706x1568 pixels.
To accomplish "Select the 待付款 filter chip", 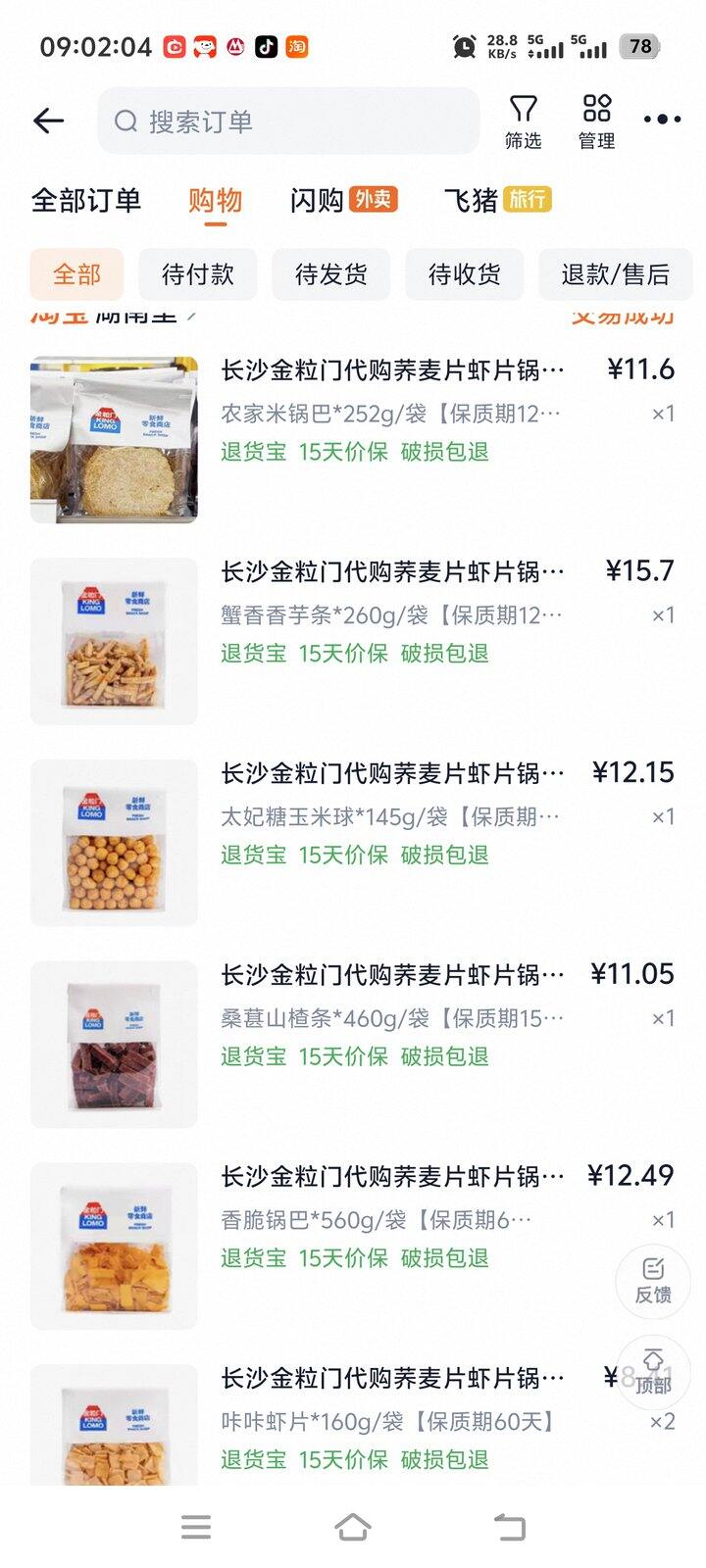I will 197,274.
